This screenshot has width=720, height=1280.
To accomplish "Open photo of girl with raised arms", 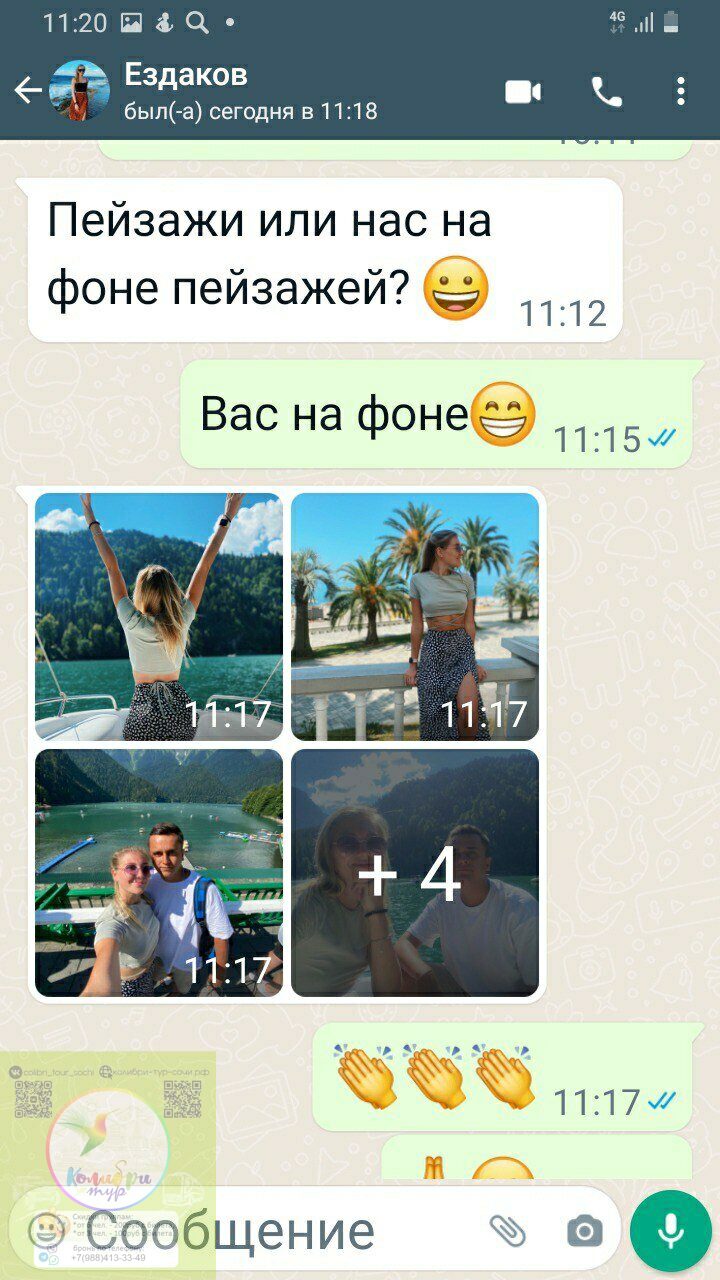I will tap(159, 616).
